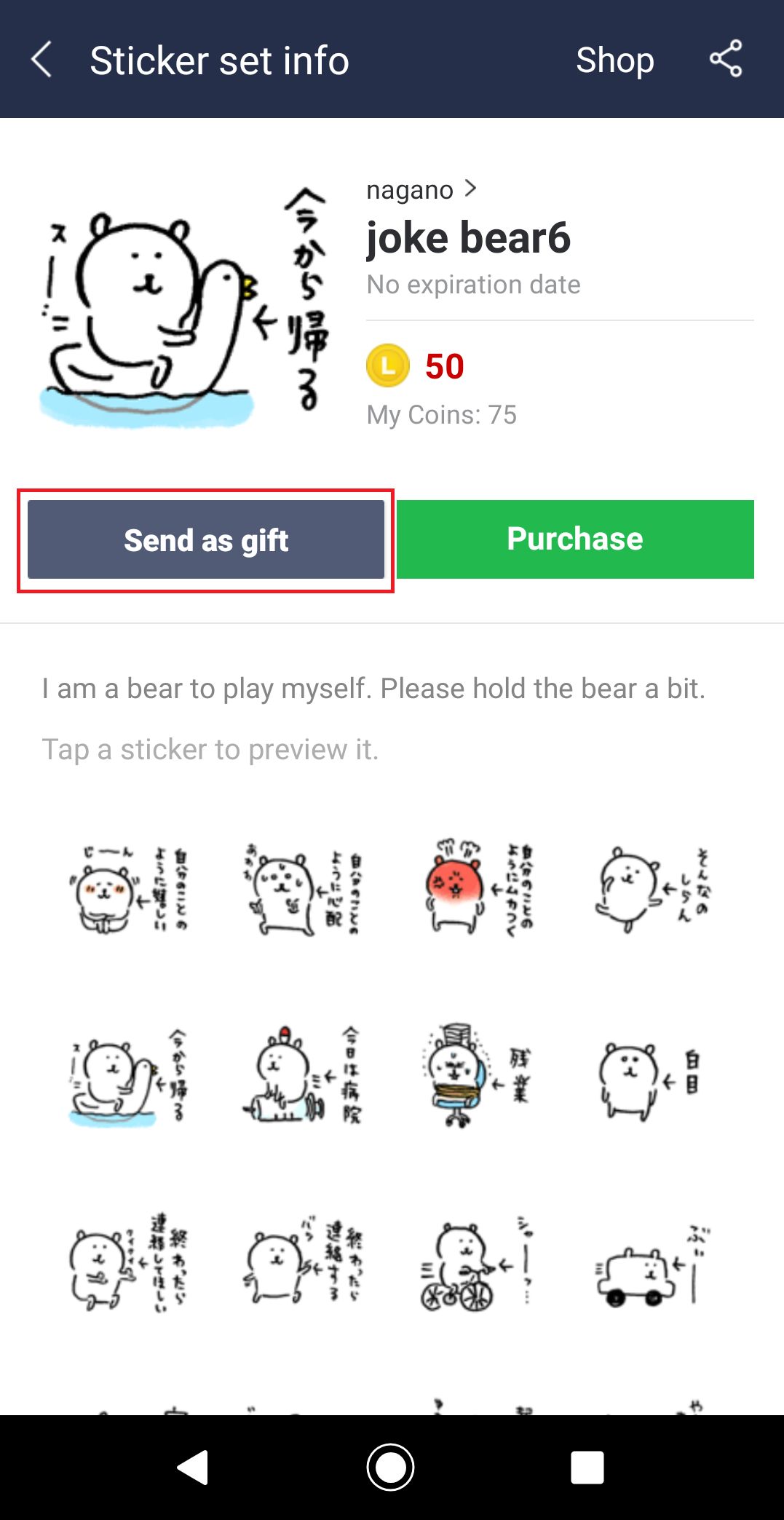This screenshot has width=784, height=1520.
Task: Open recent apps from navigation bar
Action: [x=587, y=1467]
